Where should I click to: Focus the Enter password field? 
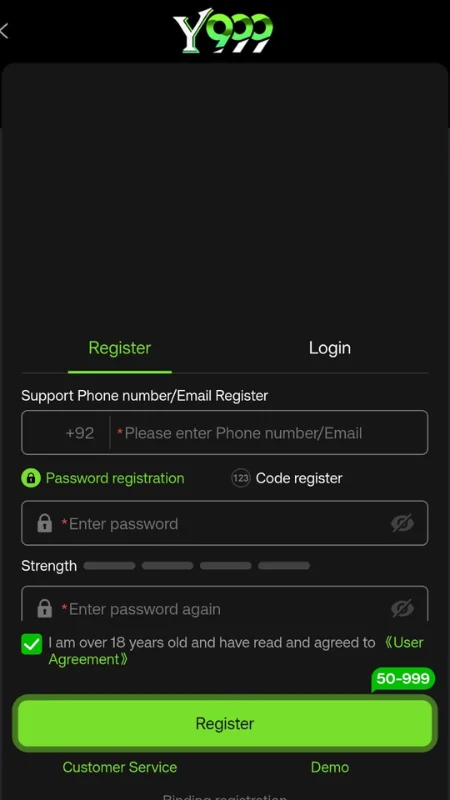tap(224, 523)
